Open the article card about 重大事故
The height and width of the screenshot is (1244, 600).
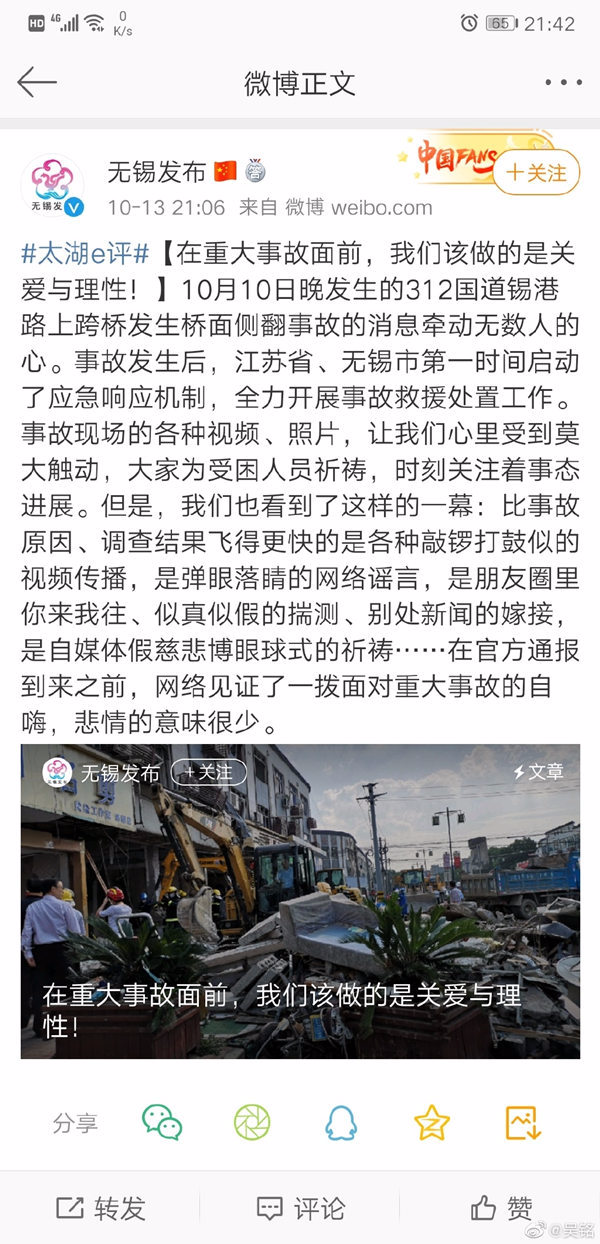click(300, 900)
